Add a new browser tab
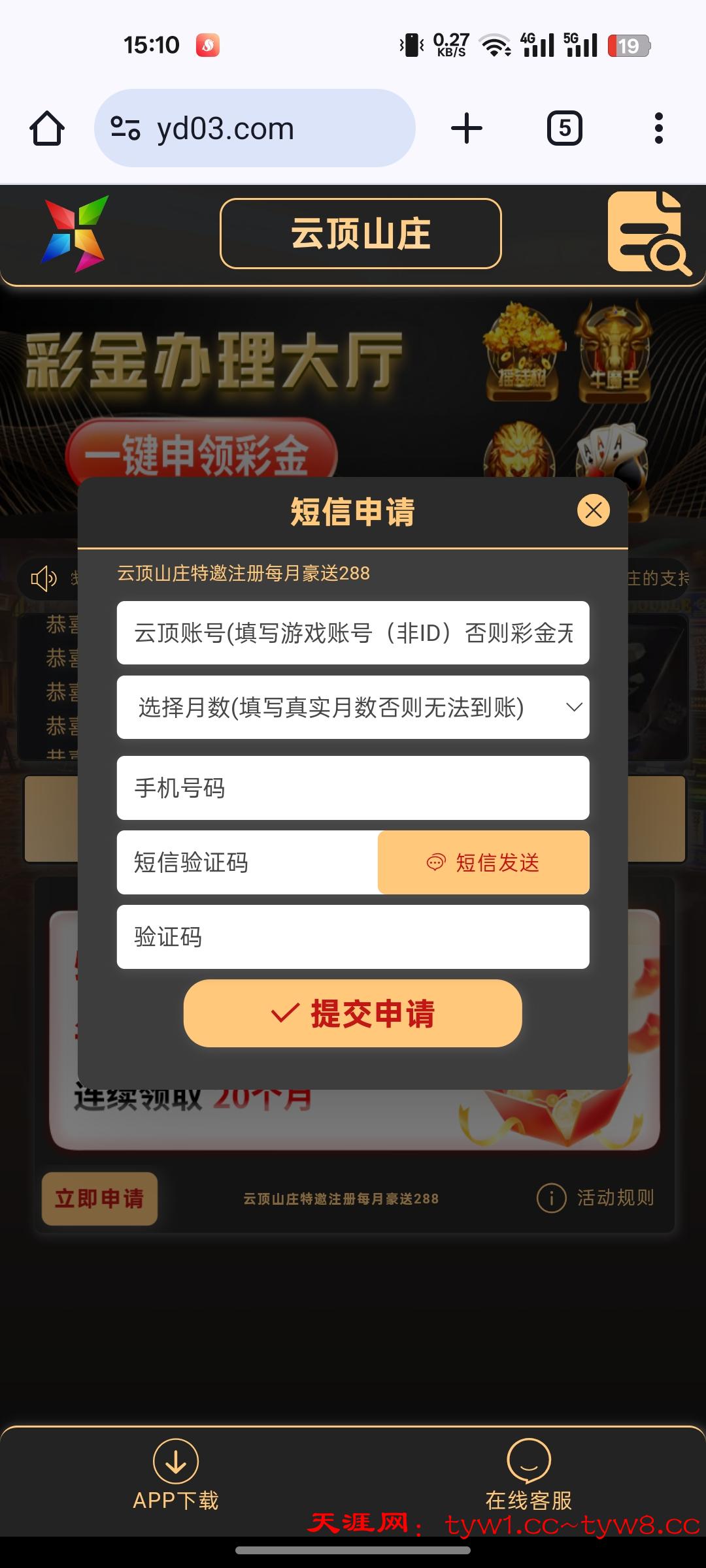Viewport: 706px width, 1568px height. (467, 128)
